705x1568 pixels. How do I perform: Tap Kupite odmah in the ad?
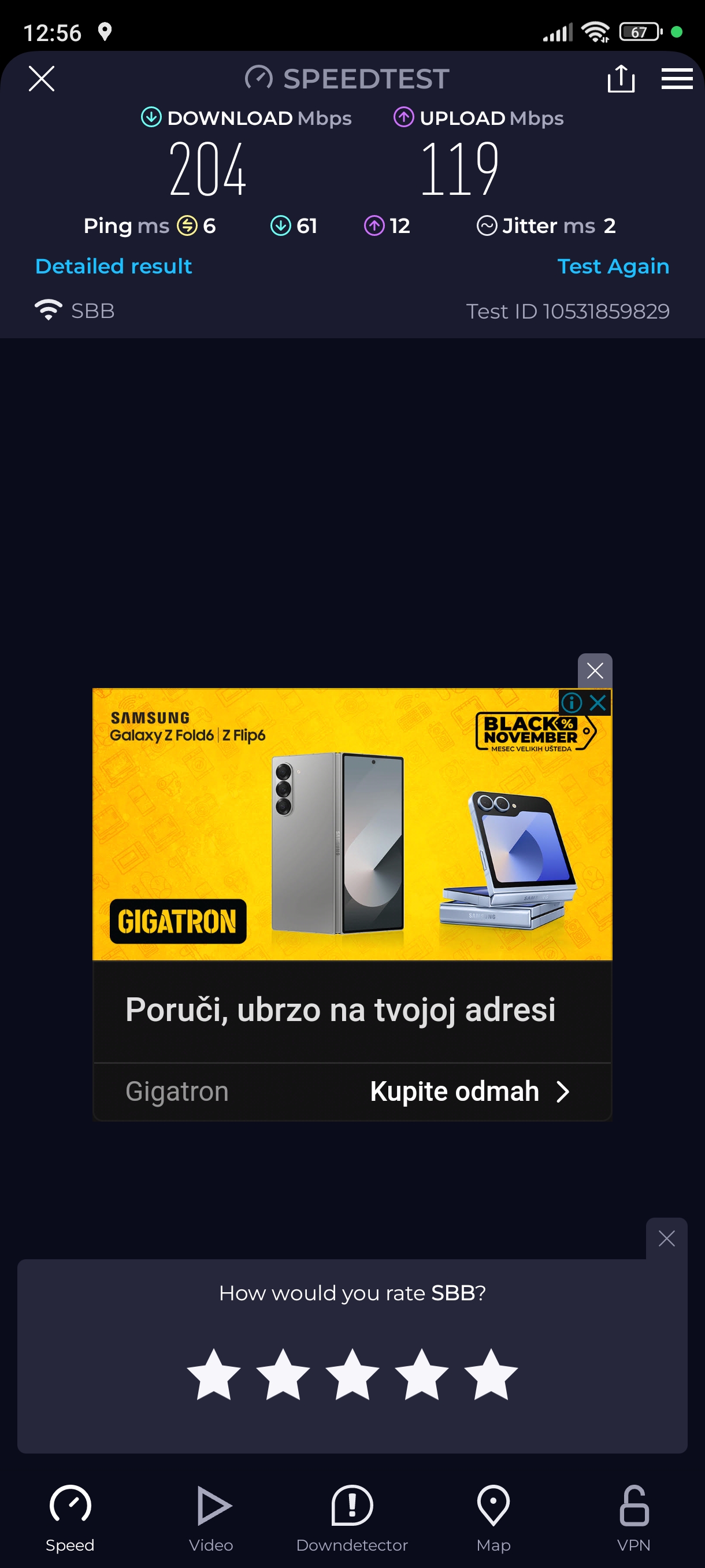(x=469, y=1092)
